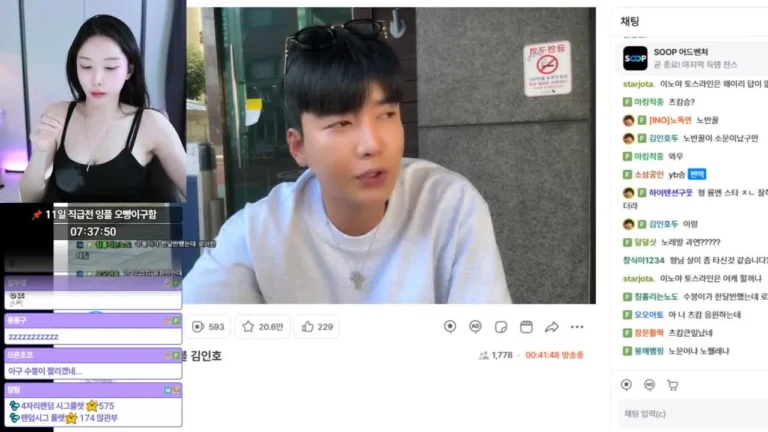Tap the 번역 translate badge in chat

point(724,174)
